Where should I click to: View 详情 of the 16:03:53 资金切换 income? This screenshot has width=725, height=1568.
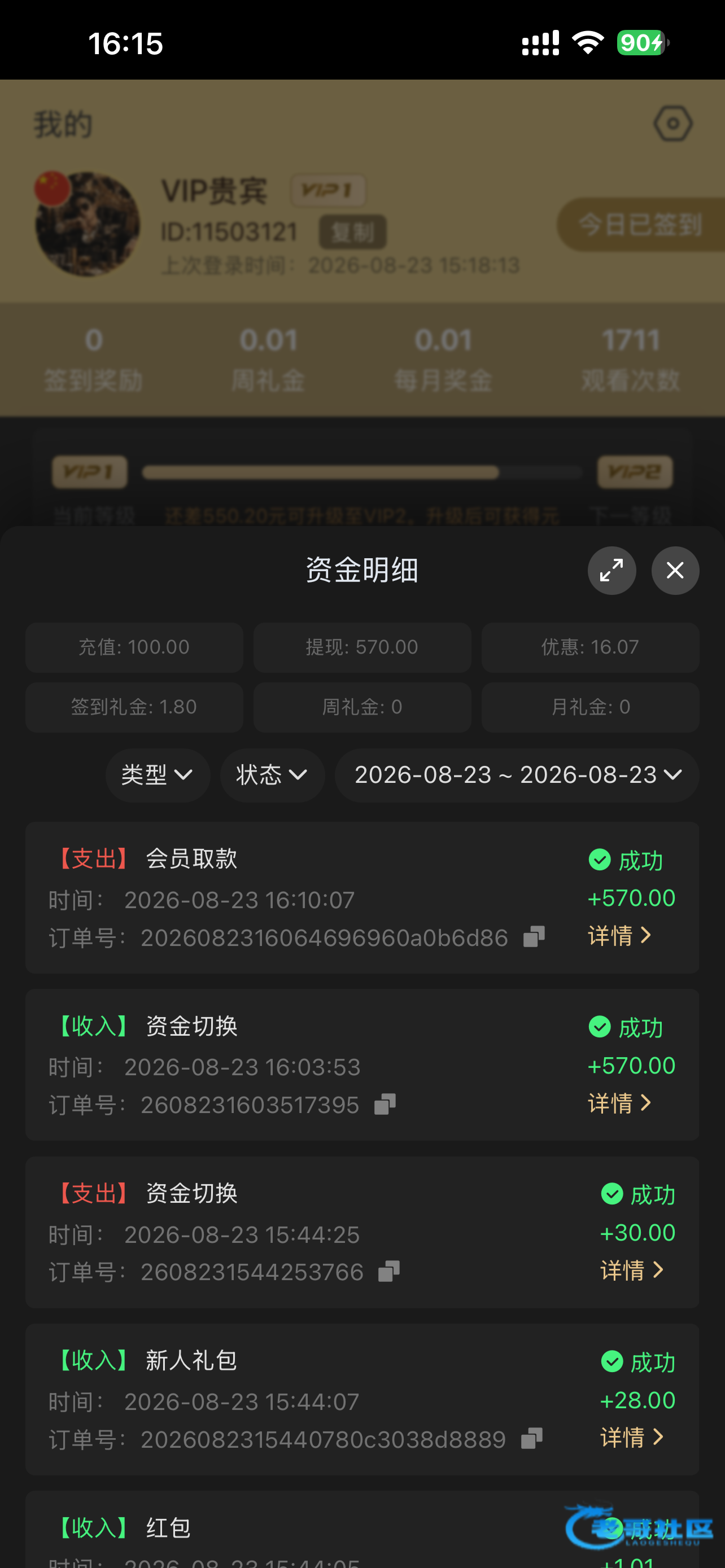(619, 1103)
